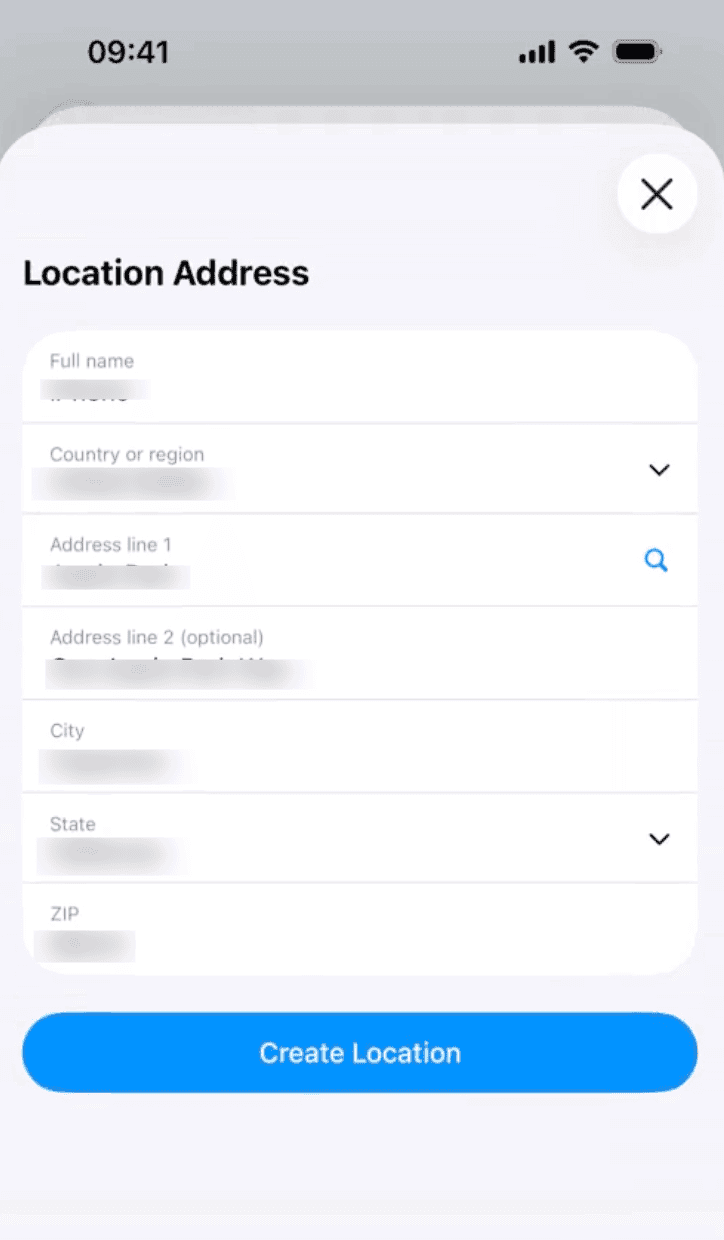Select the ZIP code field
Image resolution: width=724 pixels, height=1240 pixels.
(x=300, y=930)
